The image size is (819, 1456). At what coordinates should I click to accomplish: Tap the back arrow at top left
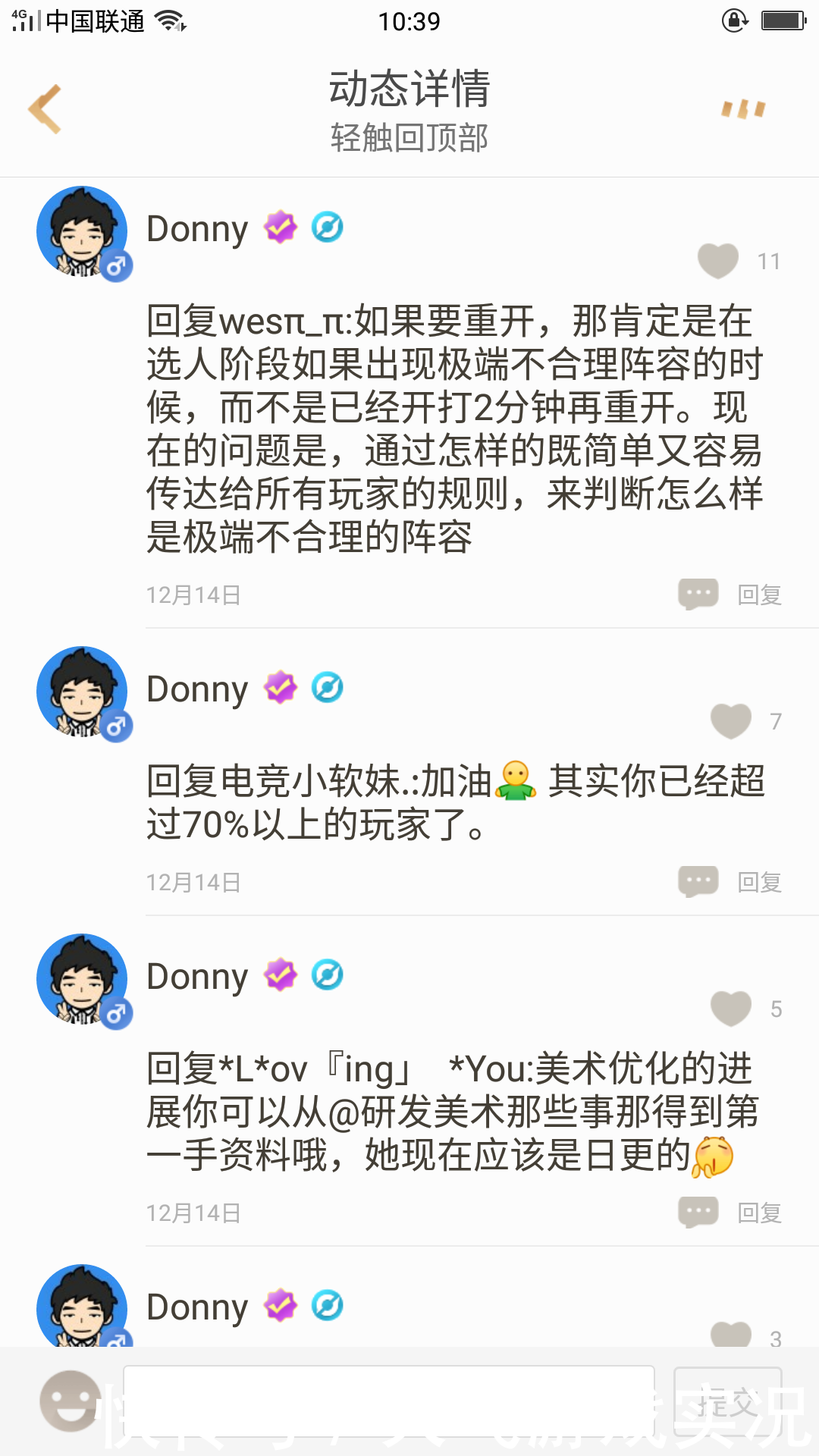click(43, 108)
